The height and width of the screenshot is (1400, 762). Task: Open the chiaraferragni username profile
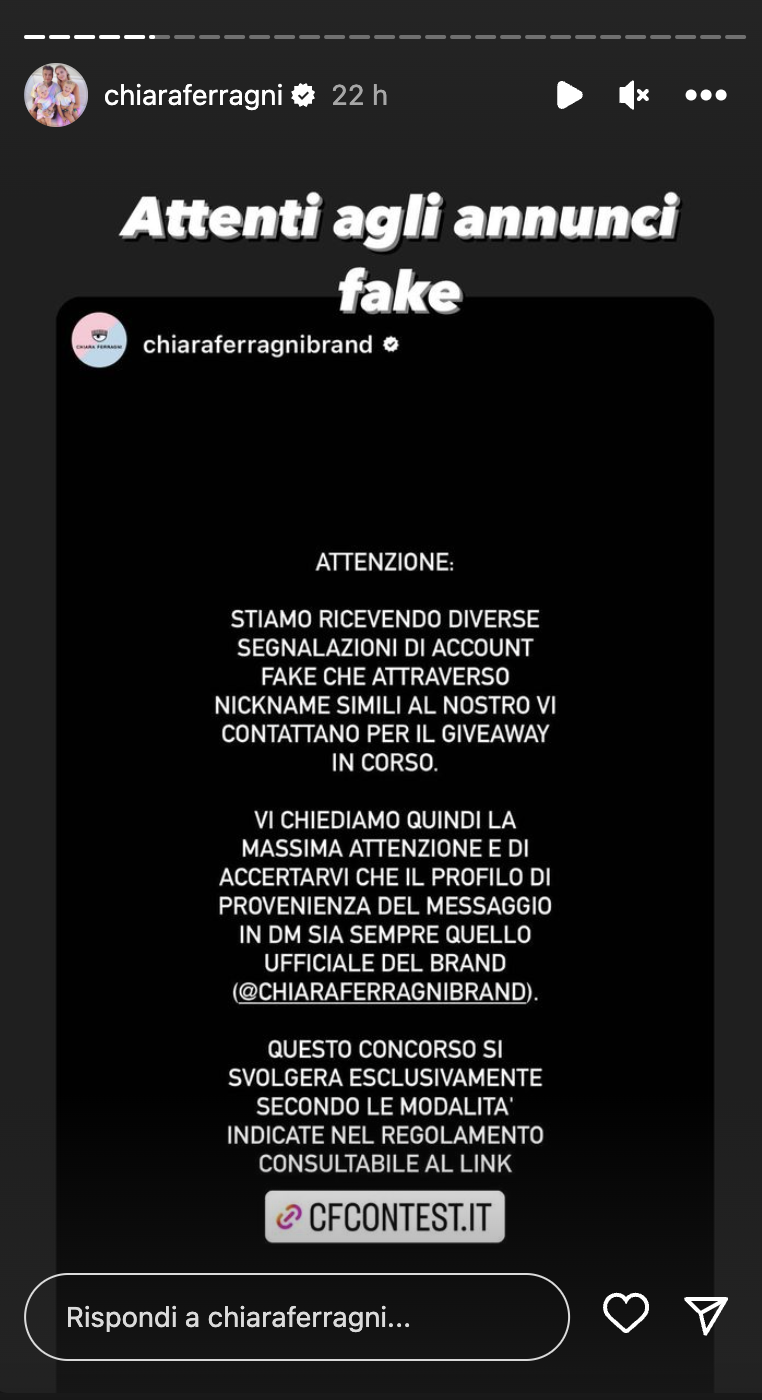pos(193,95)
